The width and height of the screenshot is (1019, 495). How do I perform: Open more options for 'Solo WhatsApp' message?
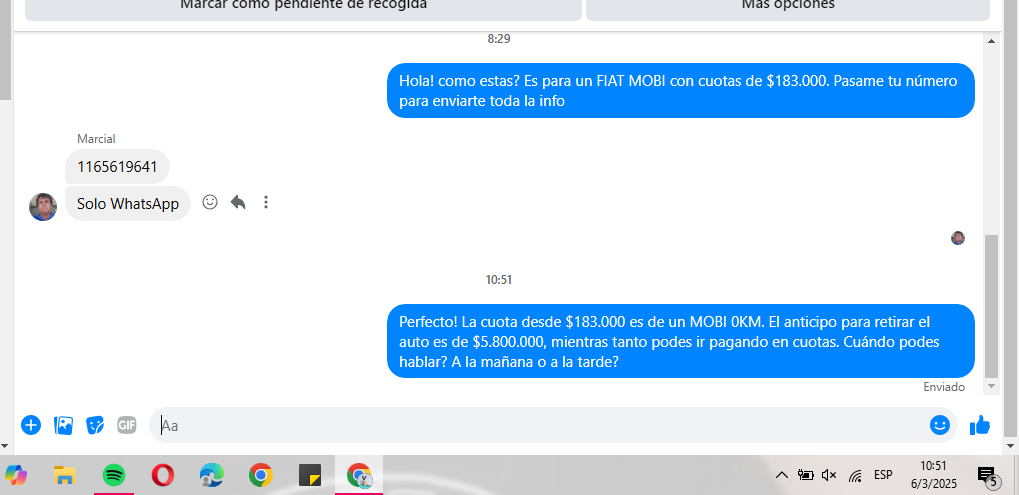[266, 202]
